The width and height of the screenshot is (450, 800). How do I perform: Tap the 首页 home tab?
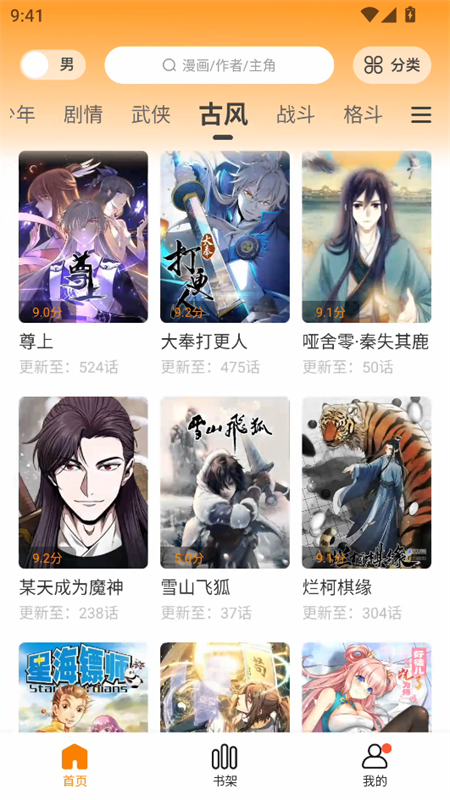(x=74, y=765)
